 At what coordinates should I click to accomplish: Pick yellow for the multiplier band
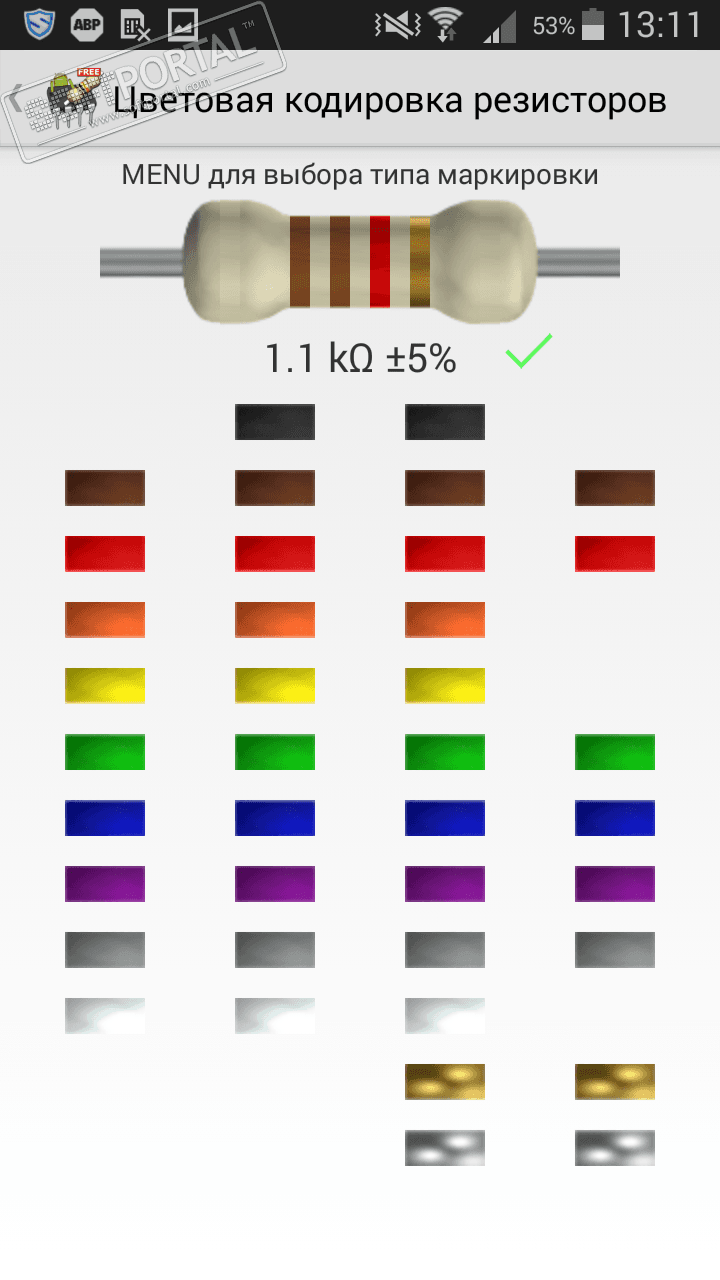click(x=445, y=686)
